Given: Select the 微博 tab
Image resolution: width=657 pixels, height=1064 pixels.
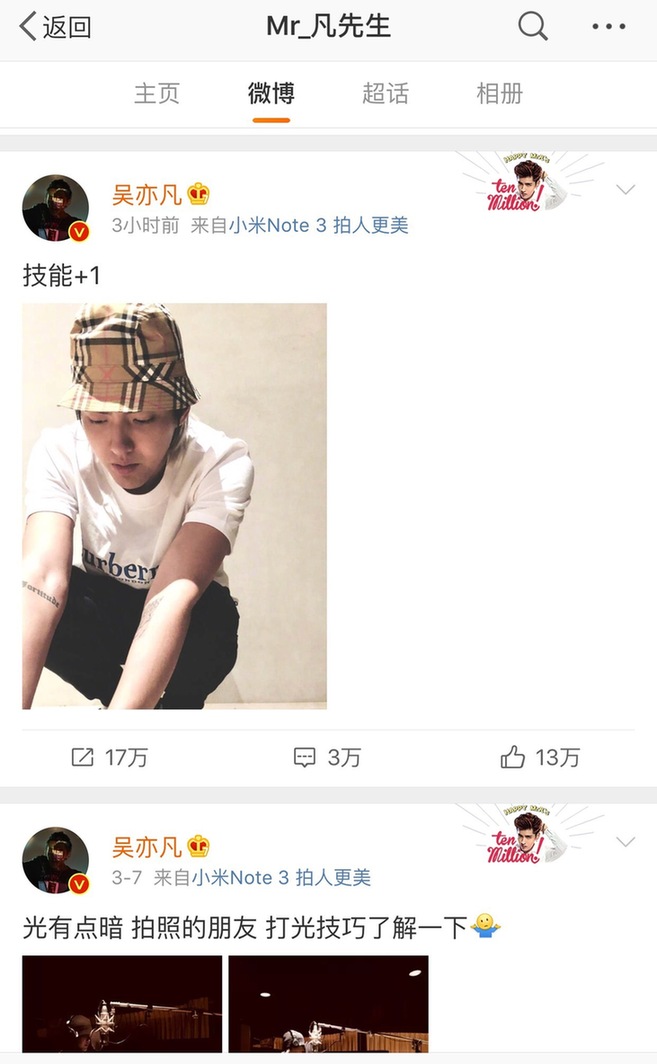Looking at the screenshot, I should [271, 94].
